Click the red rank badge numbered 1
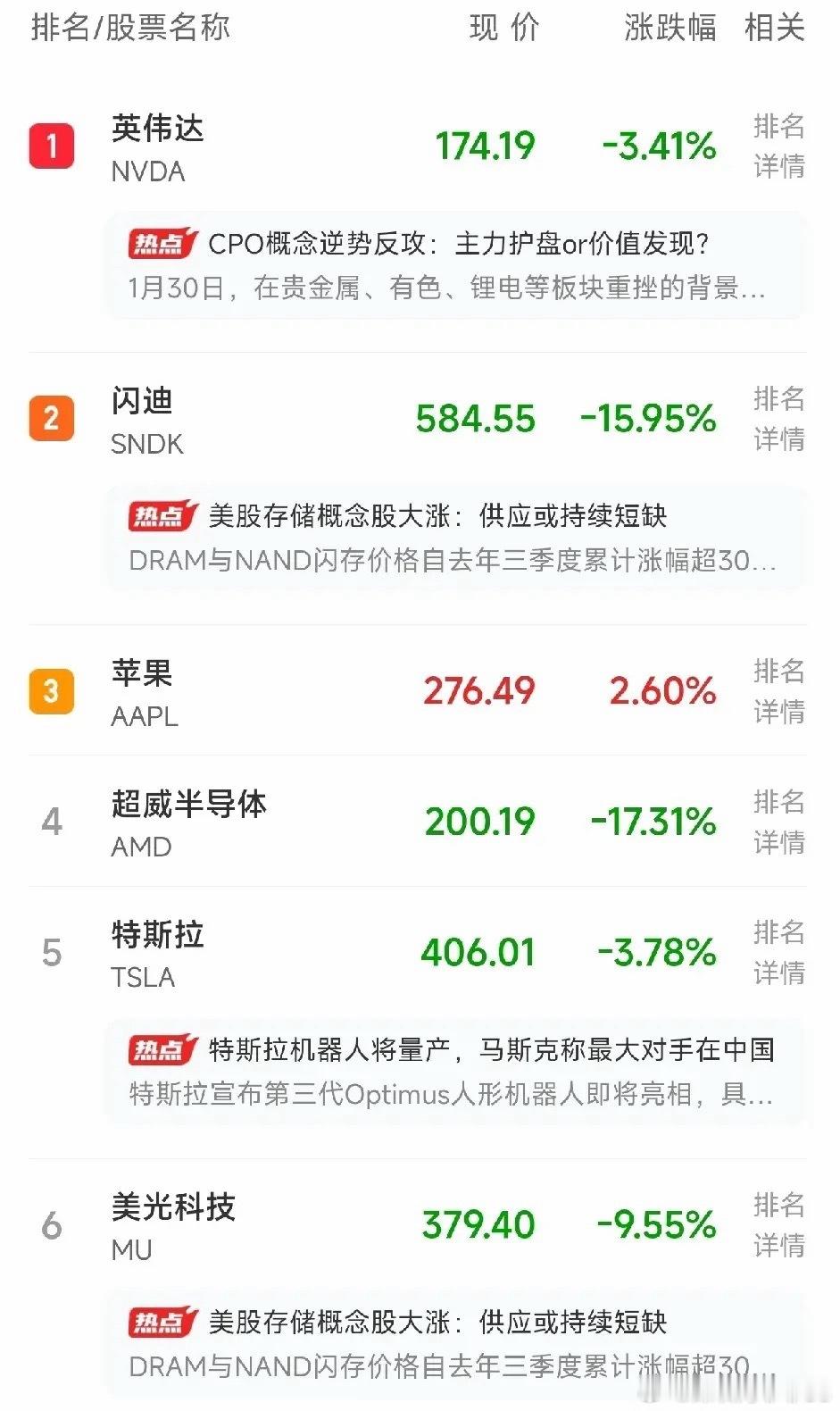 52,146
